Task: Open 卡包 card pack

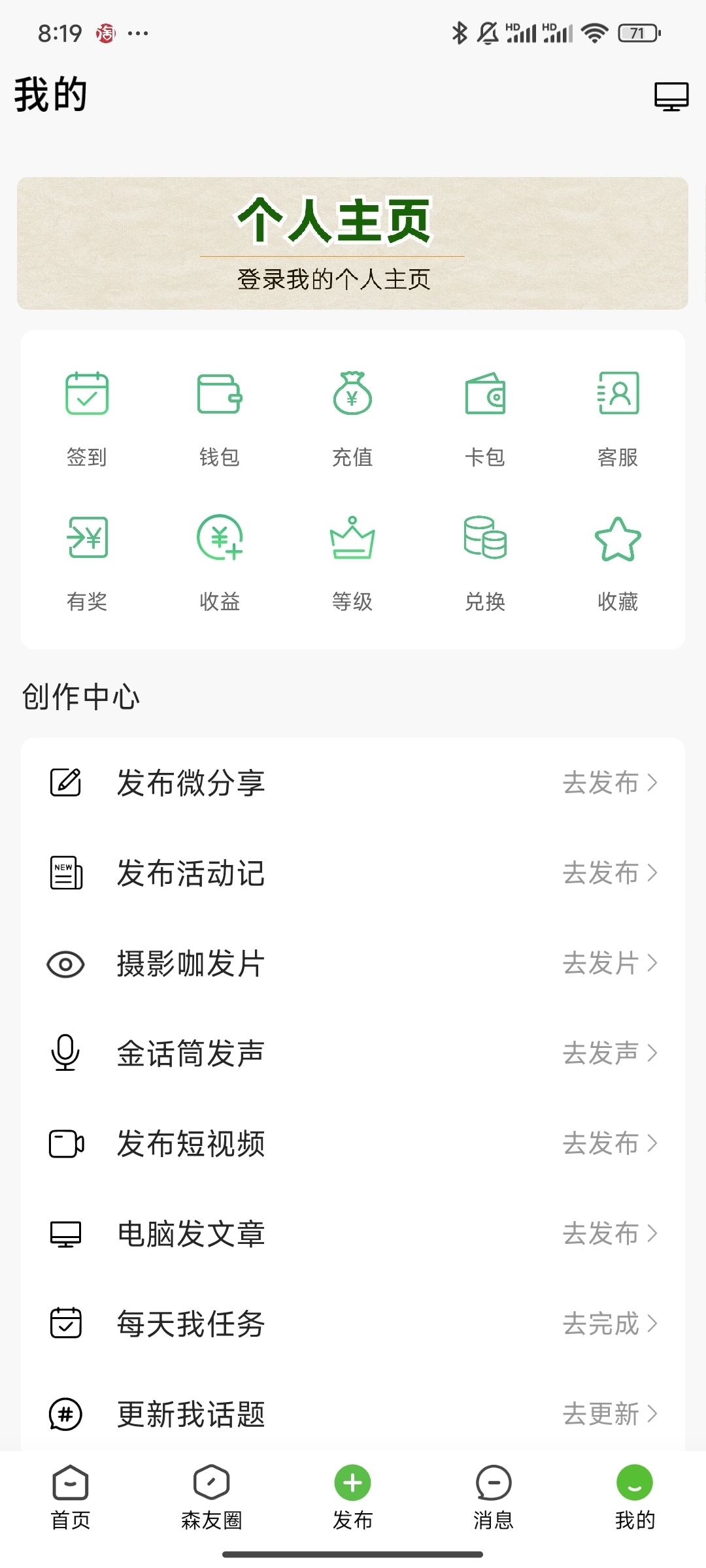Action: 485,419
